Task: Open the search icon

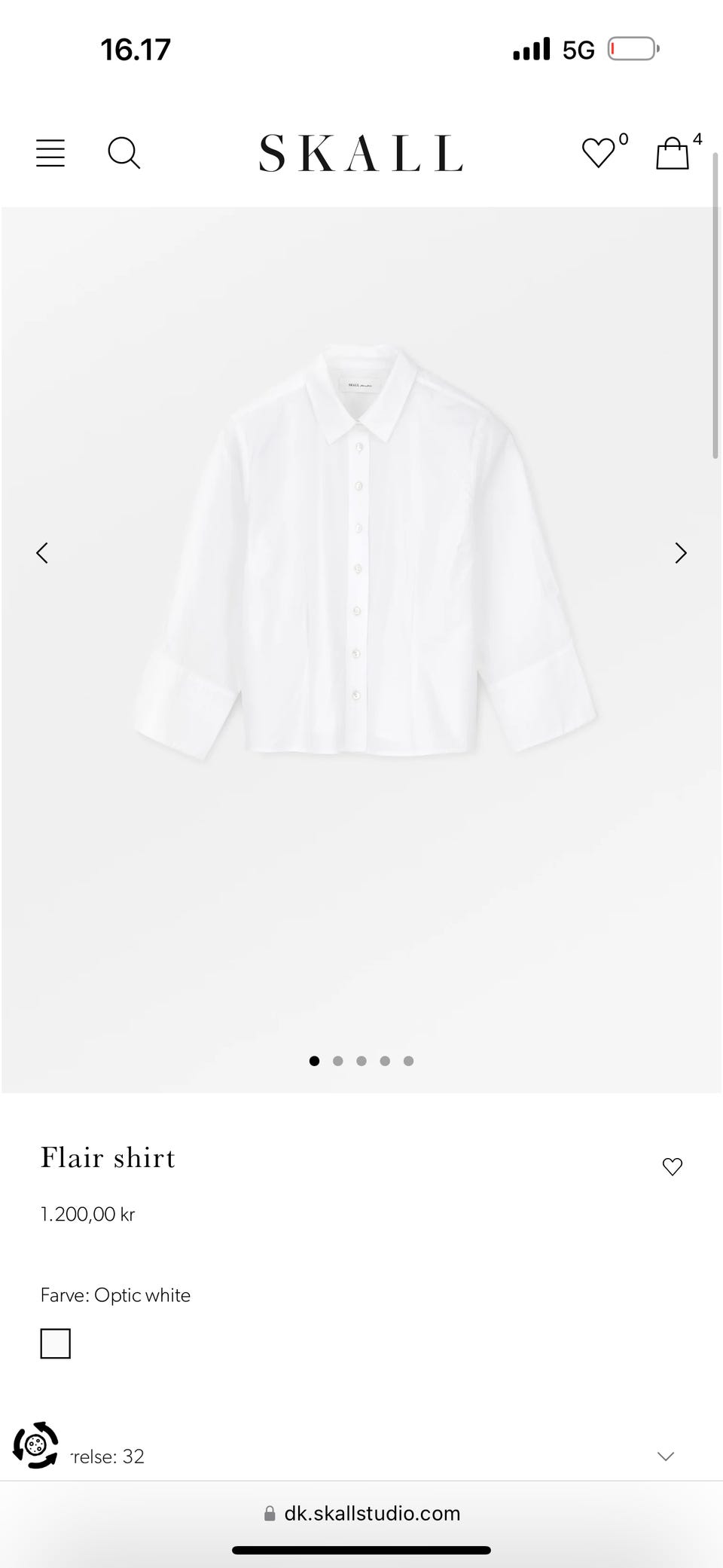Action: coord(124,153)
